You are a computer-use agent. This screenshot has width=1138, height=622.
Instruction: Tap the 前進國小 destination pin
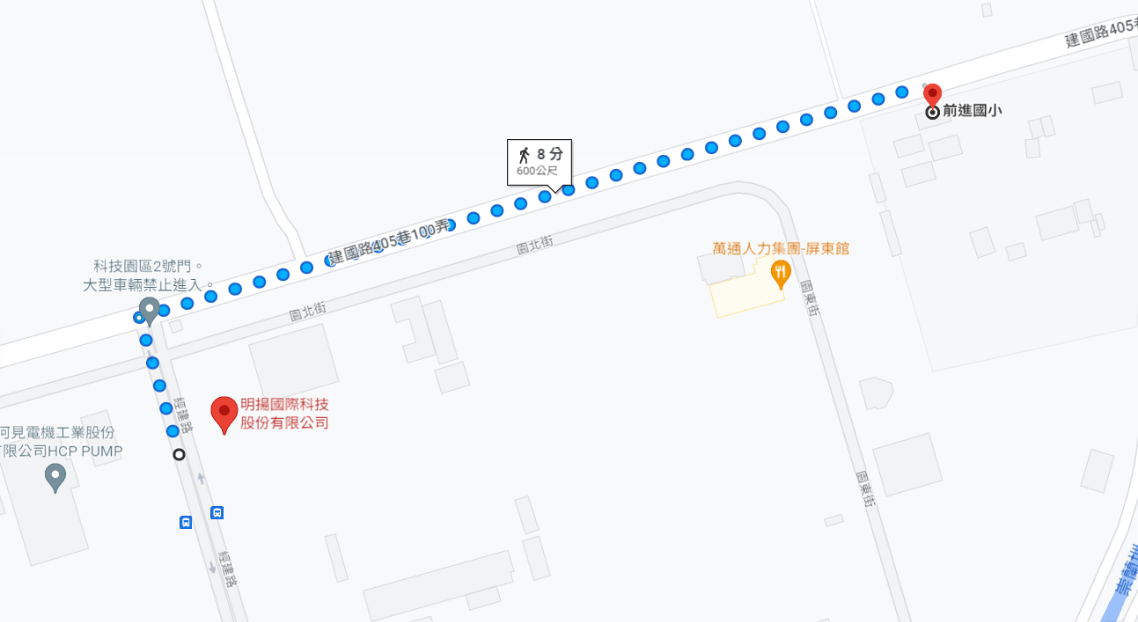pyautogui.click(x=932, y=97)
